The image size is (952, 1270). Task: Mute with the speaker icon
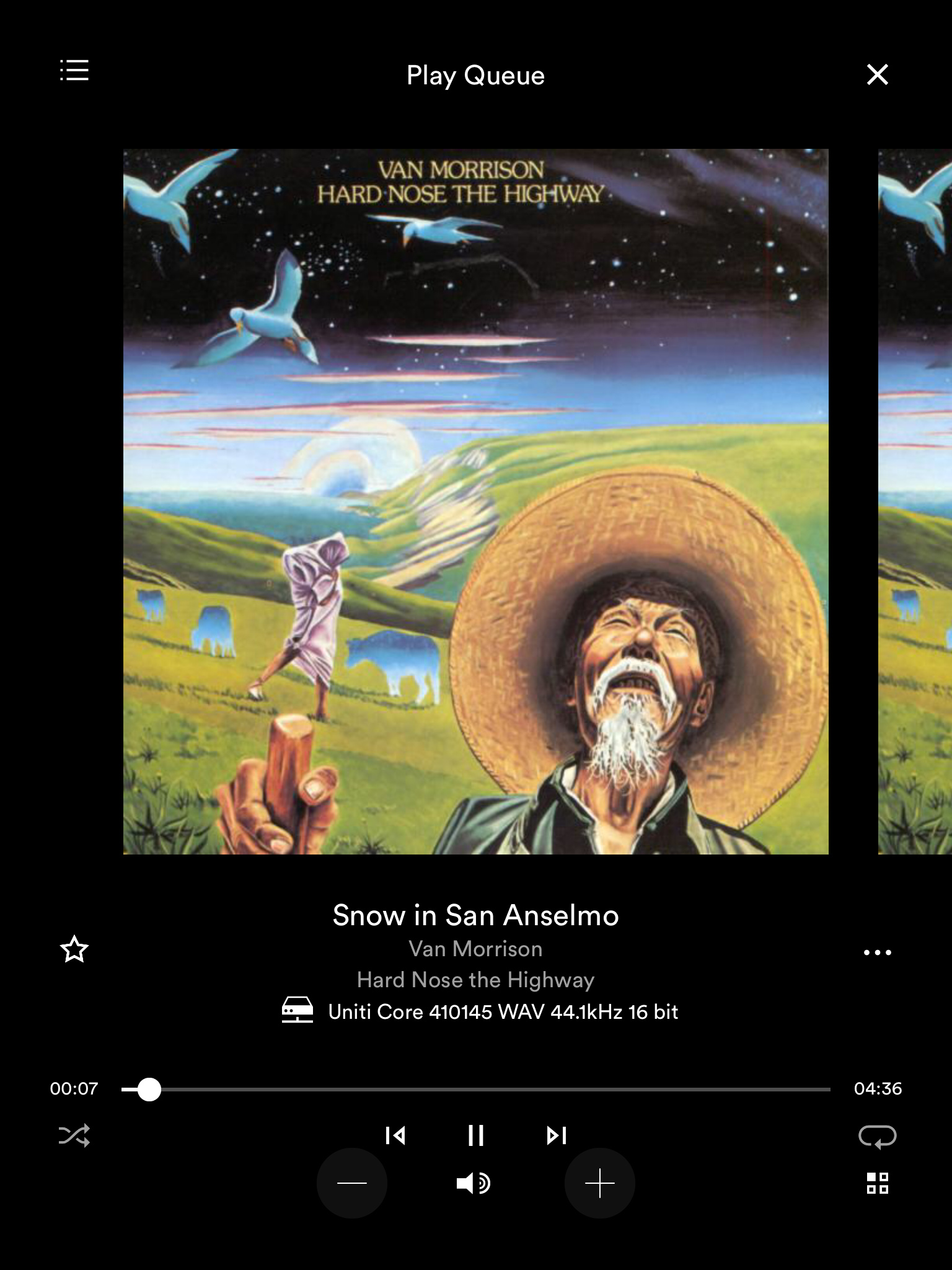tap(474, 1183)
